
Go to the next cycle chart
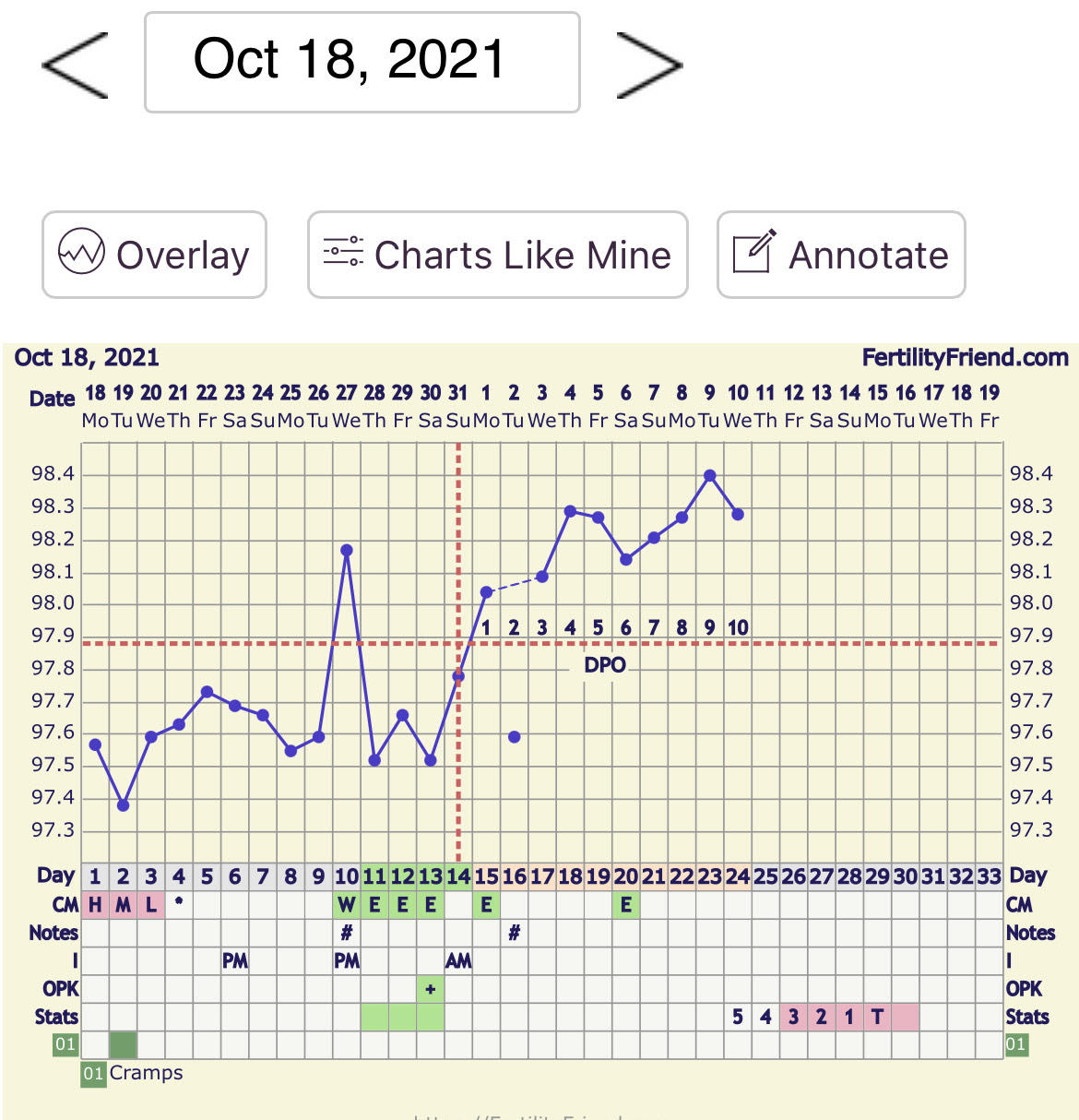coord(648,65)
